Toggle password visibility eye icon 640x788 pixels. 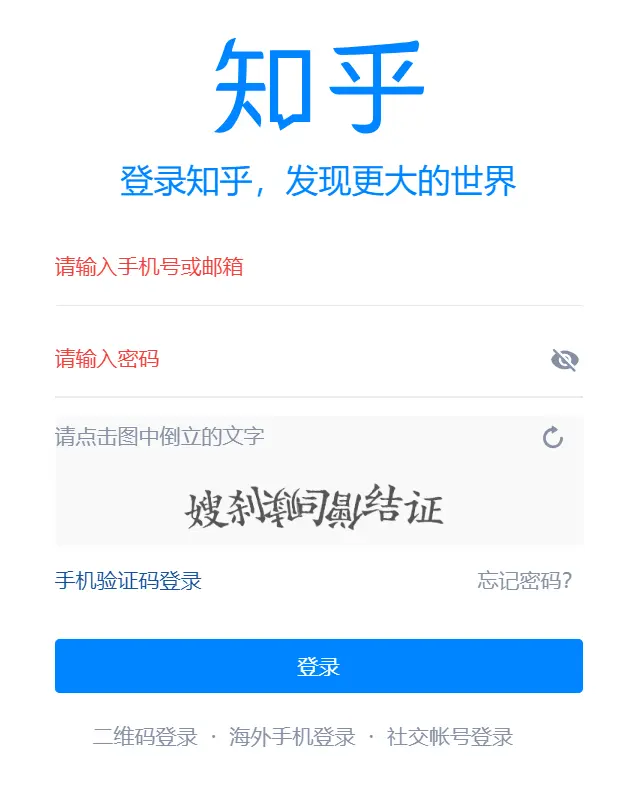pos(565,360)
